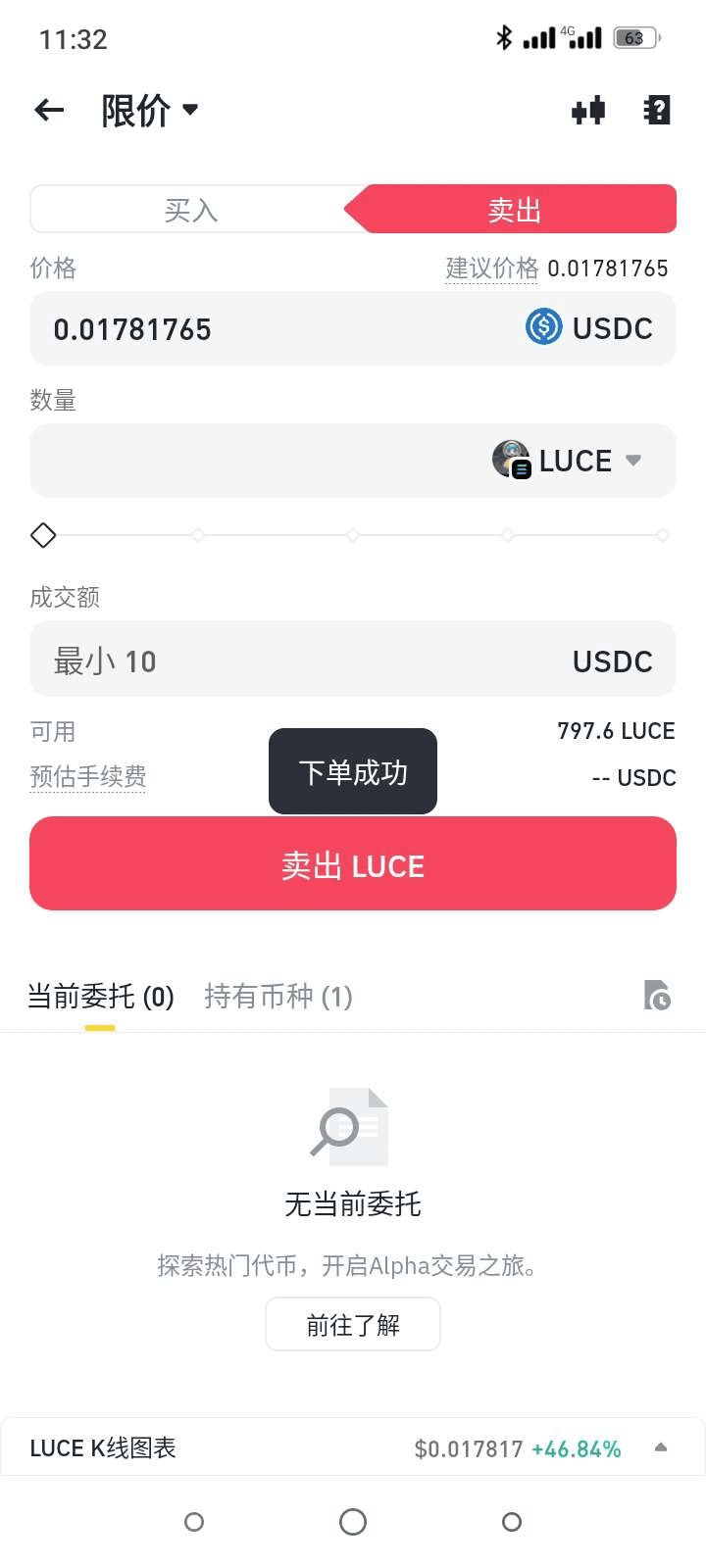Viewport: 706px width, 1568px height.
Task: Tap the percentage slider handle
Action: click(x=43, y=535)
